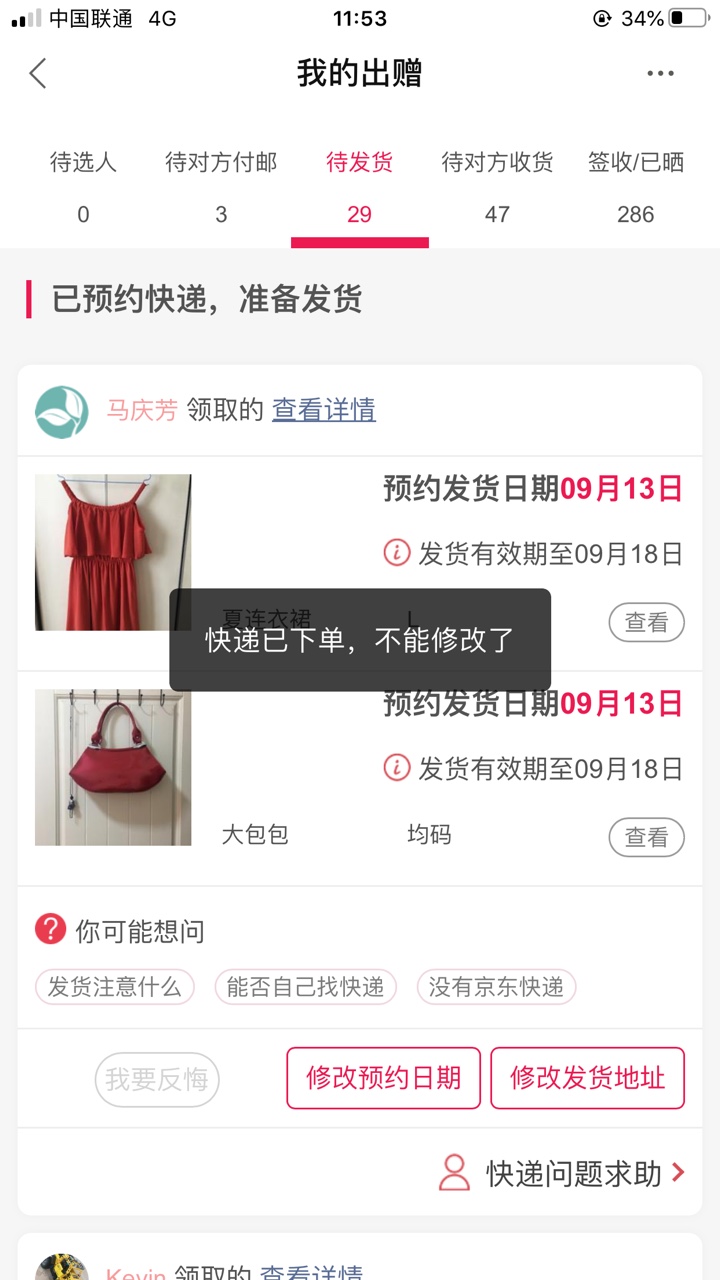The image size is (720, 1280).
Task: Tap 查看 button for 大包包
Action: tap(646, 837)
